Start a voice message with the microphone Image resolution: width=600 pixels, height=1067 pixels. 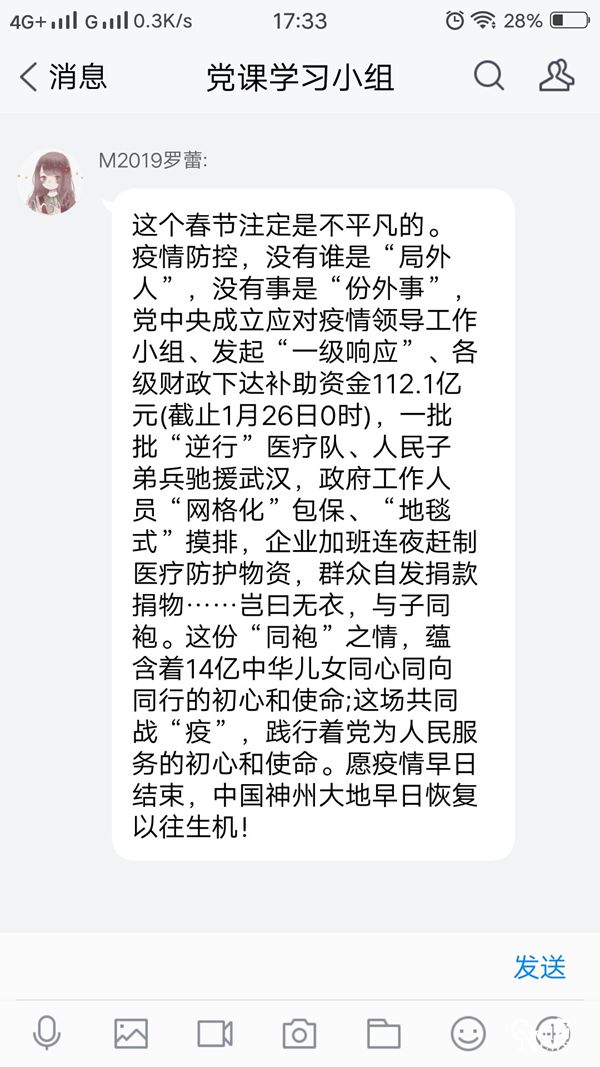coord(47,1033)
